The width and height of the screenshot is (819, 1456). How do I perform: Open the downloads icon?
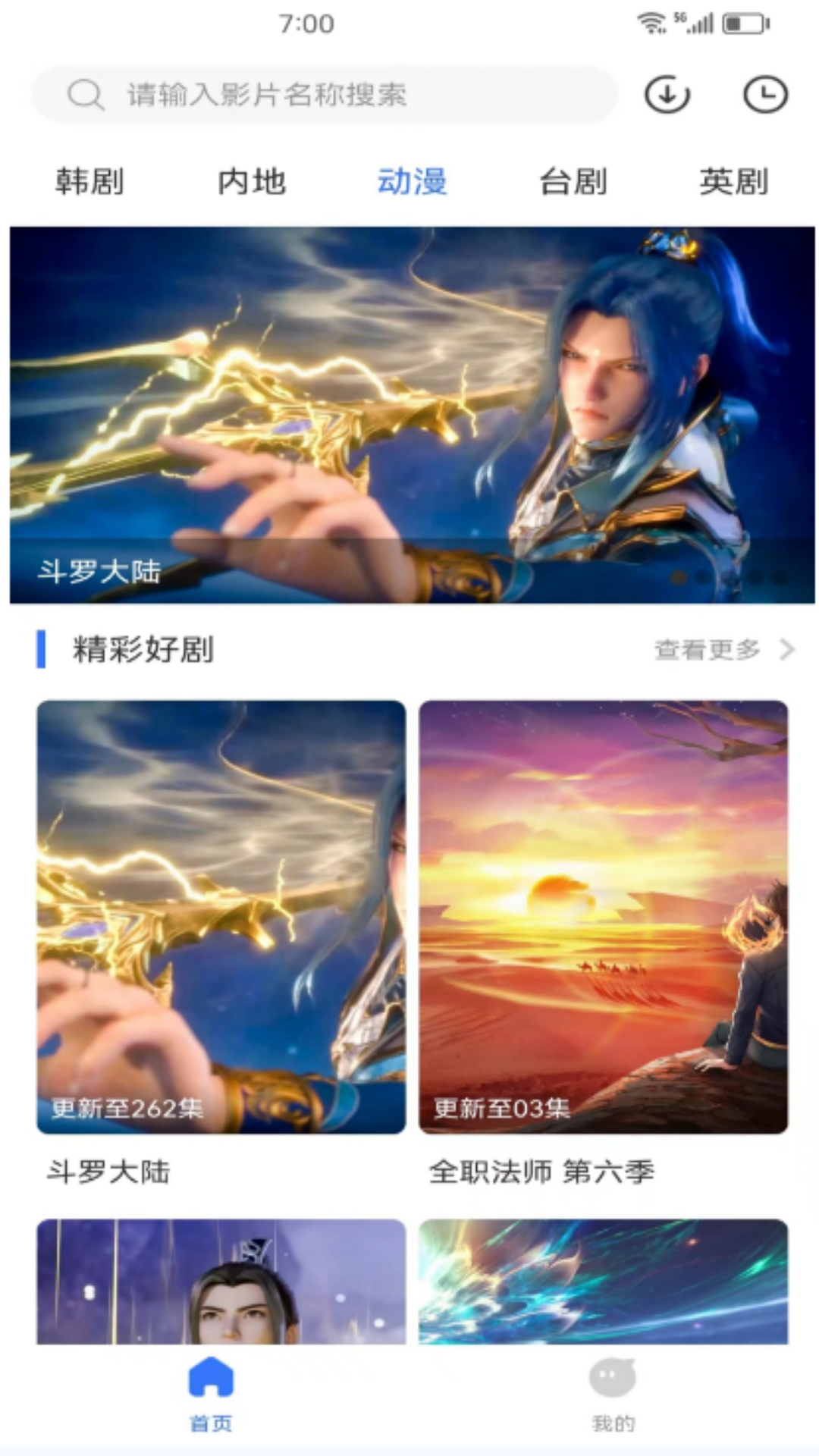[667, 95]
